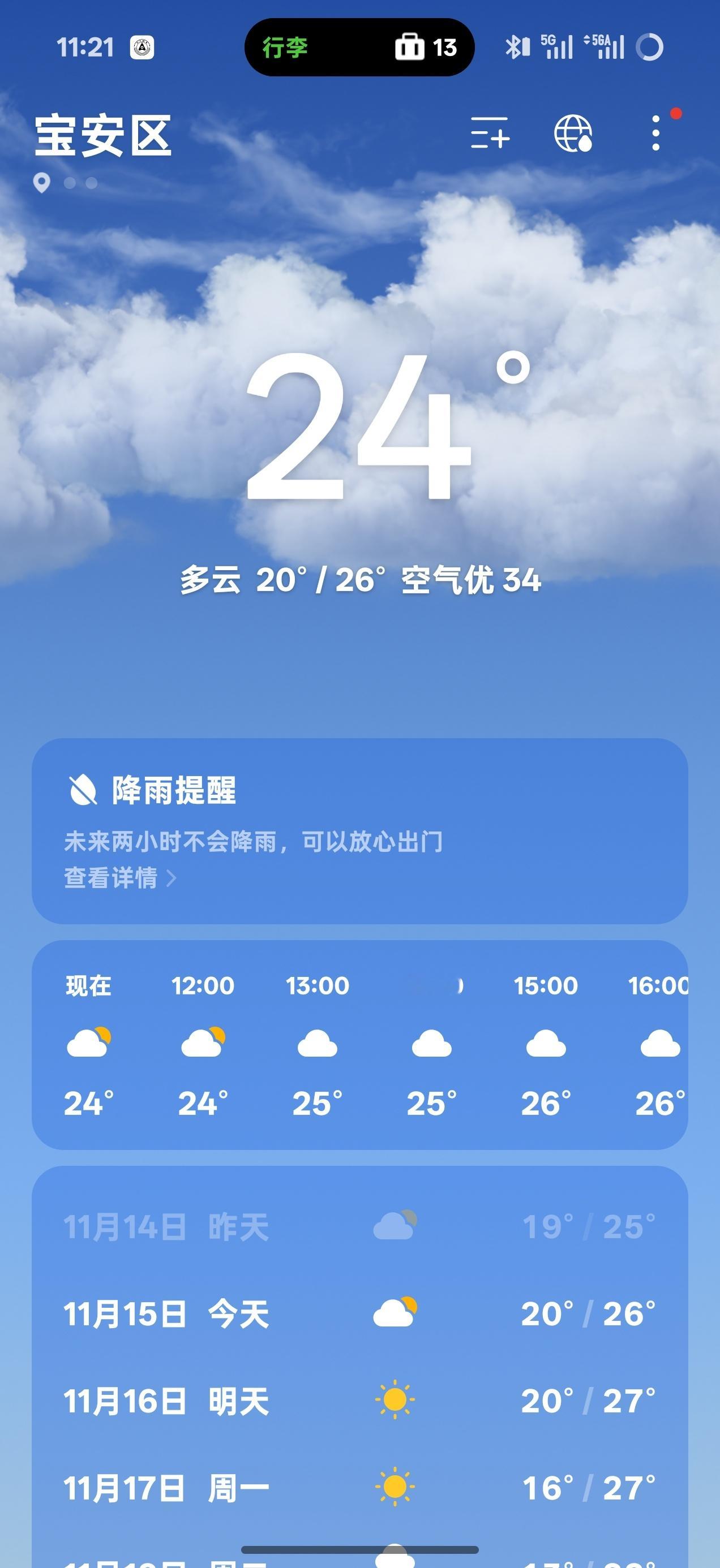This screenshot has height=1568, width=720.
Task: Switch city using the second page dot
Action: point(90,183)
